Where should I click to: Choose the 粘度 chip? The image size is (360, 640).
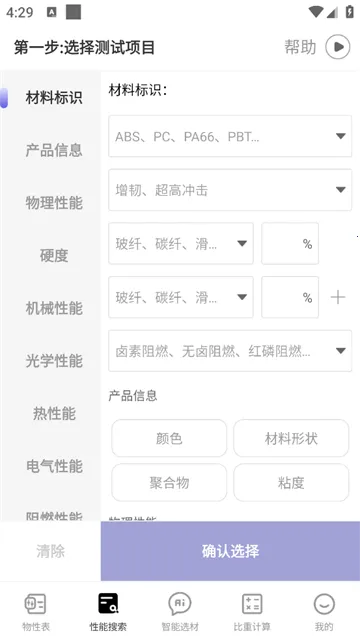pos(291,482)
